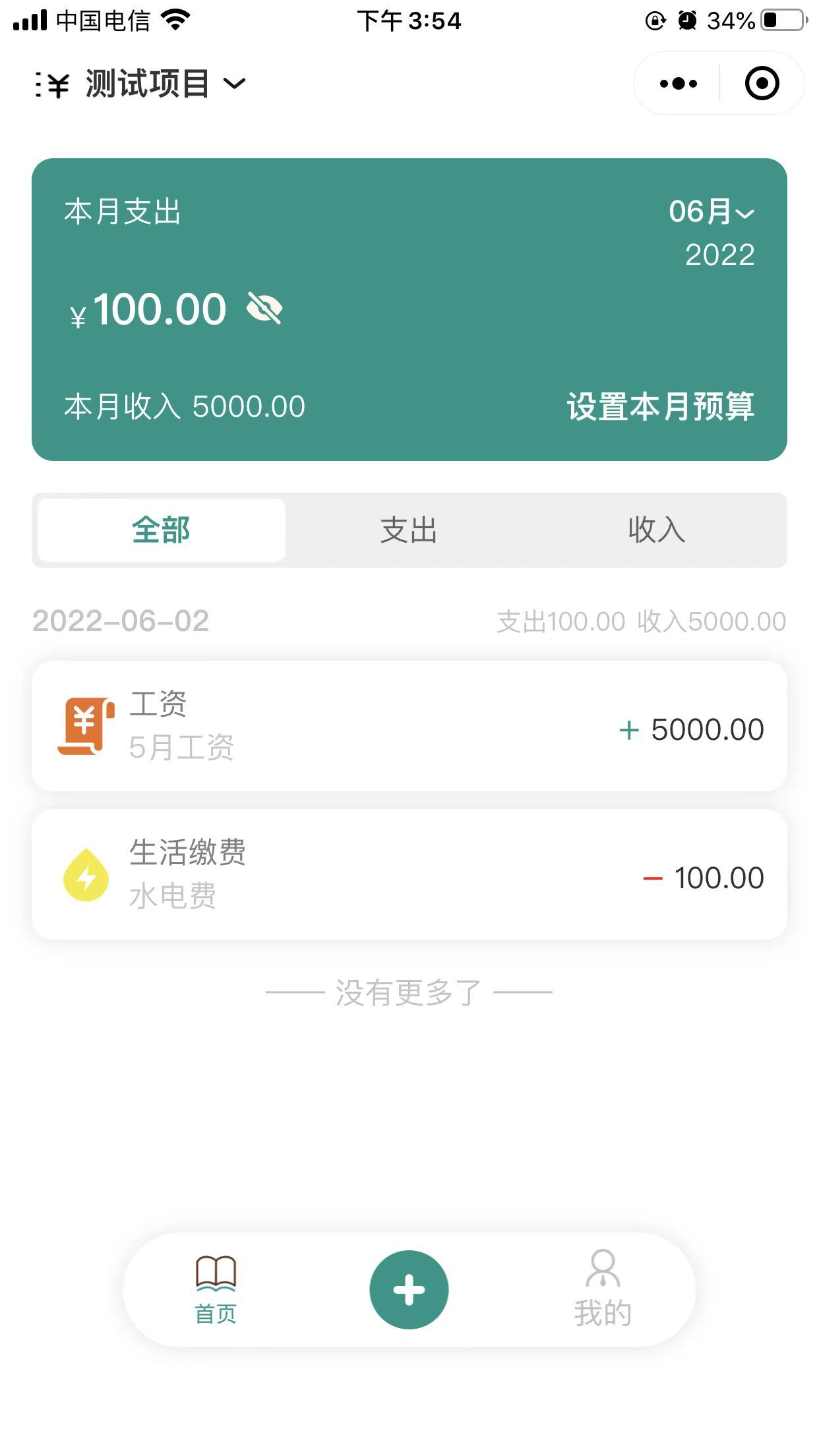Tap 设置本月预算 to set budget
This screenshot has height=1456, width=819.
click(660, 406)
